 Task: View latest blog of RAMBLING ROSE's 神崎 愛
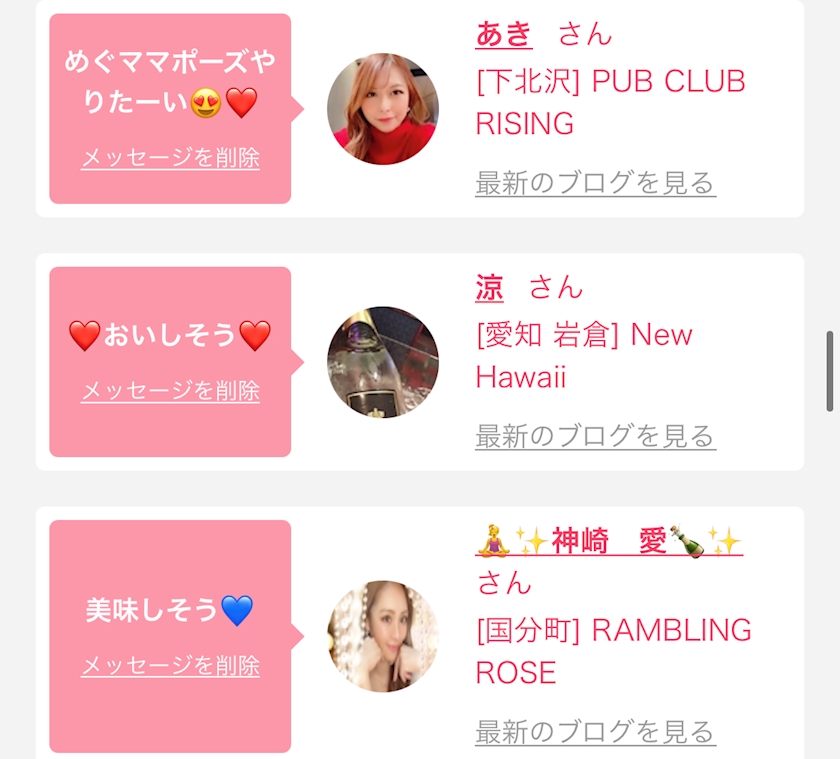click(x=595, y=732)
